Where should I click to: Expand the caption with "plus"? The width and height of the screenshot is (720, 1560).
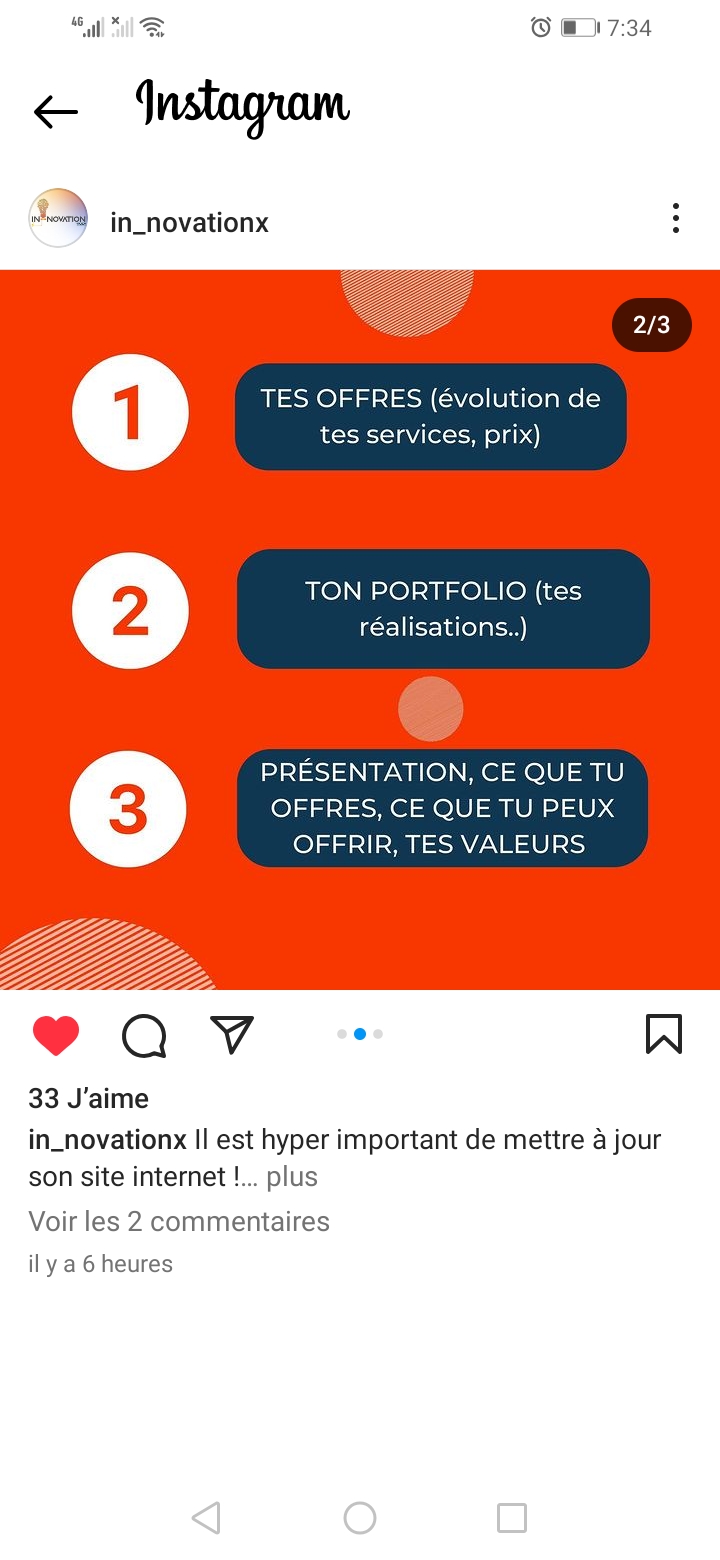tap(292, 1176)
